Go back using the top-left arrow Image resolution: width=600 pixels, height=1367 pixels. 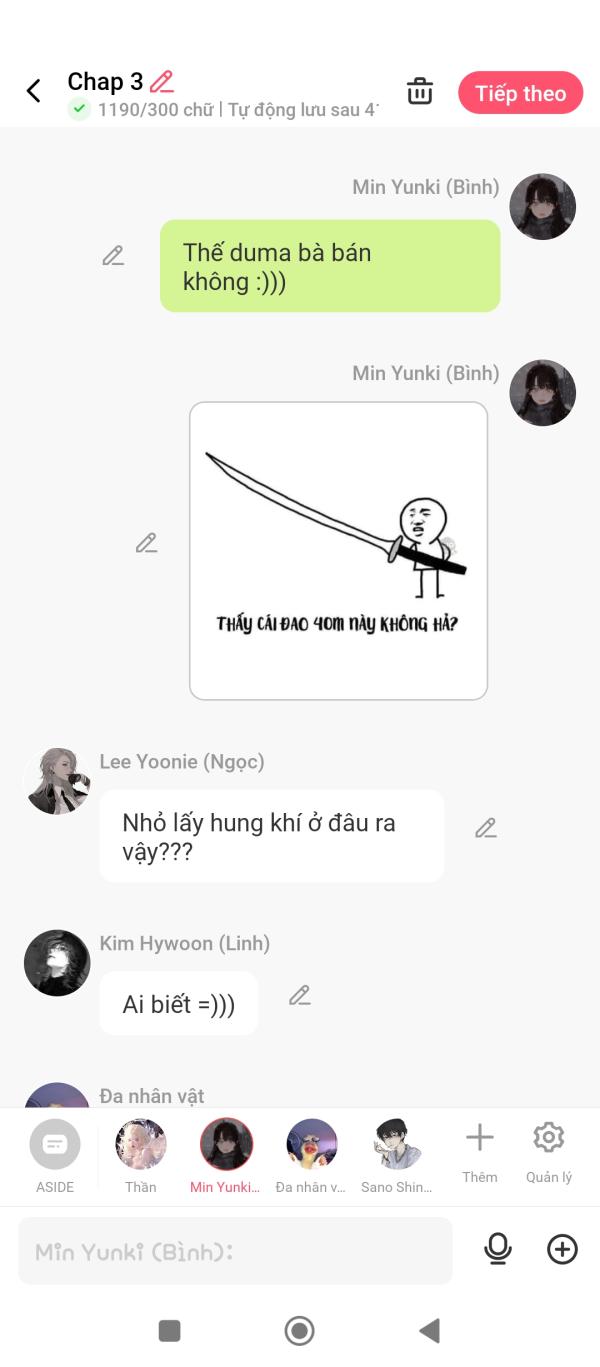coord(33,91)
